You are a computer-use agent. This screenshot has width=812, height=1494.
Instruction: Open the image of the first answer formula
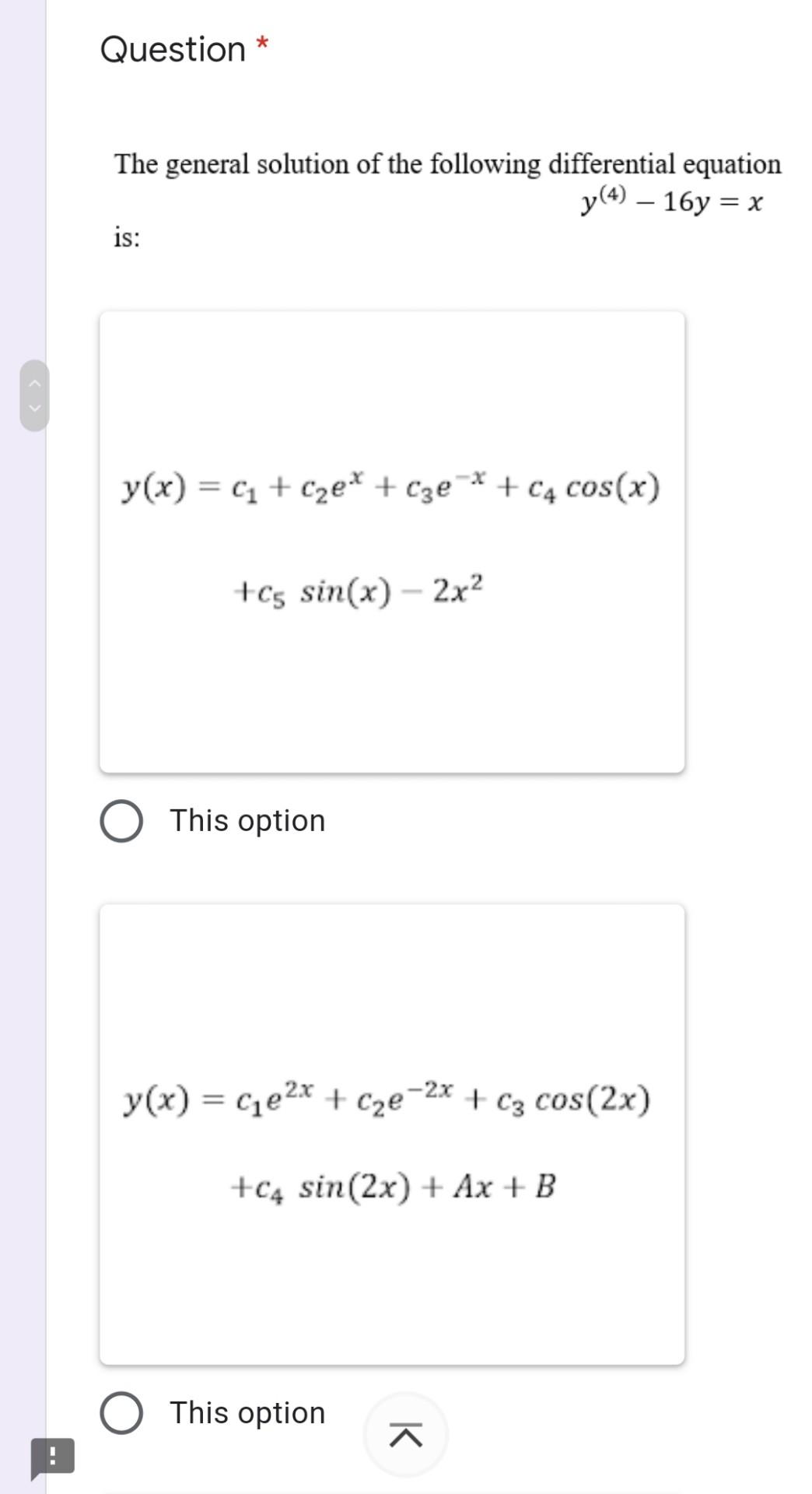pyautogui.click(x=392, y=542)
